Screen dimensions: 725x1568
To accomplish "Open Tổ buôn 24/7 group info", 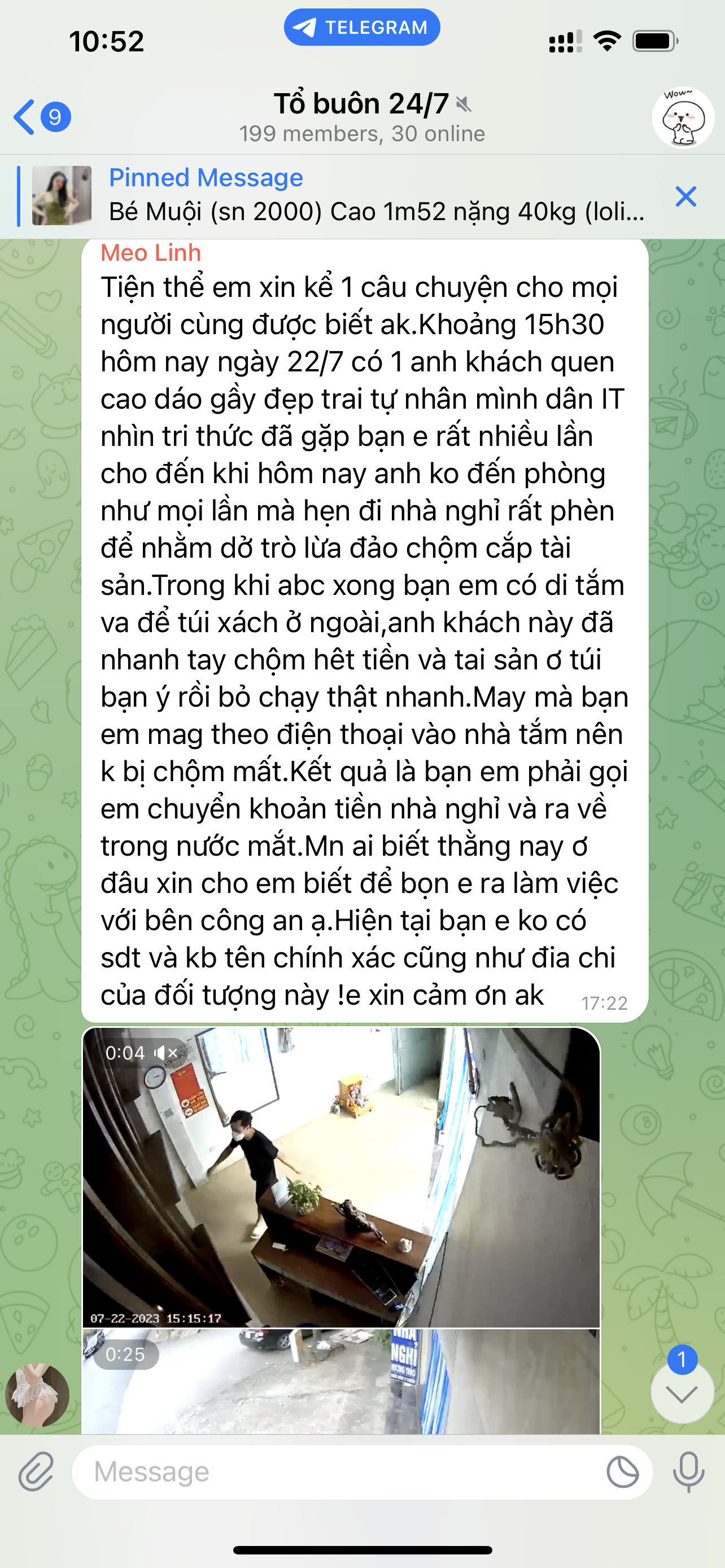I will (x=361, y=117).
